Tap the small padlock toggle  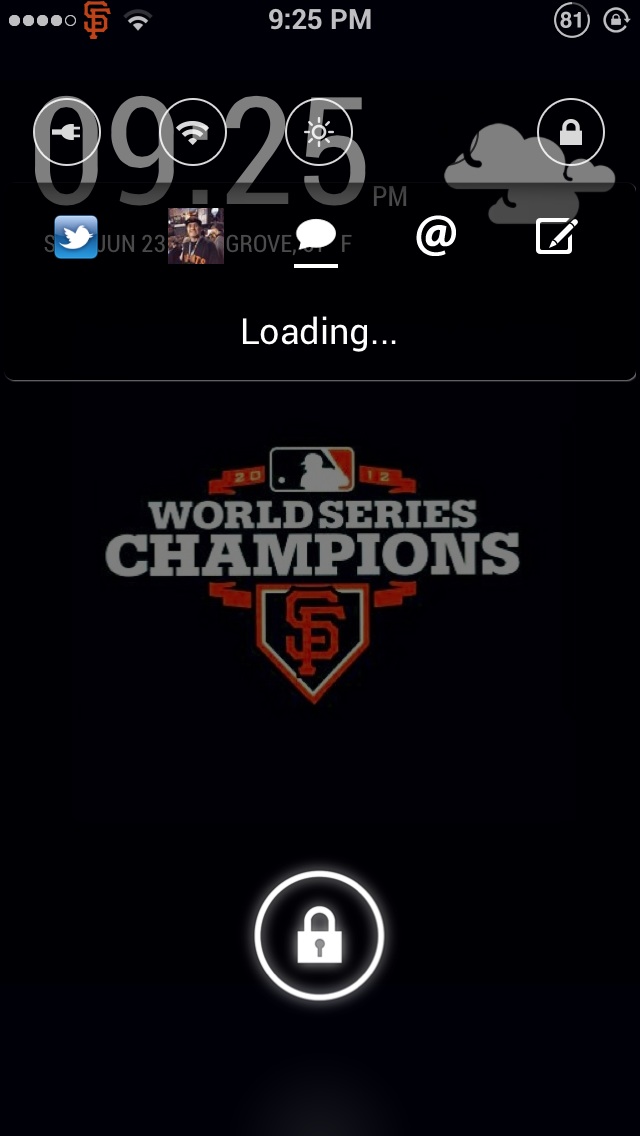571,131
